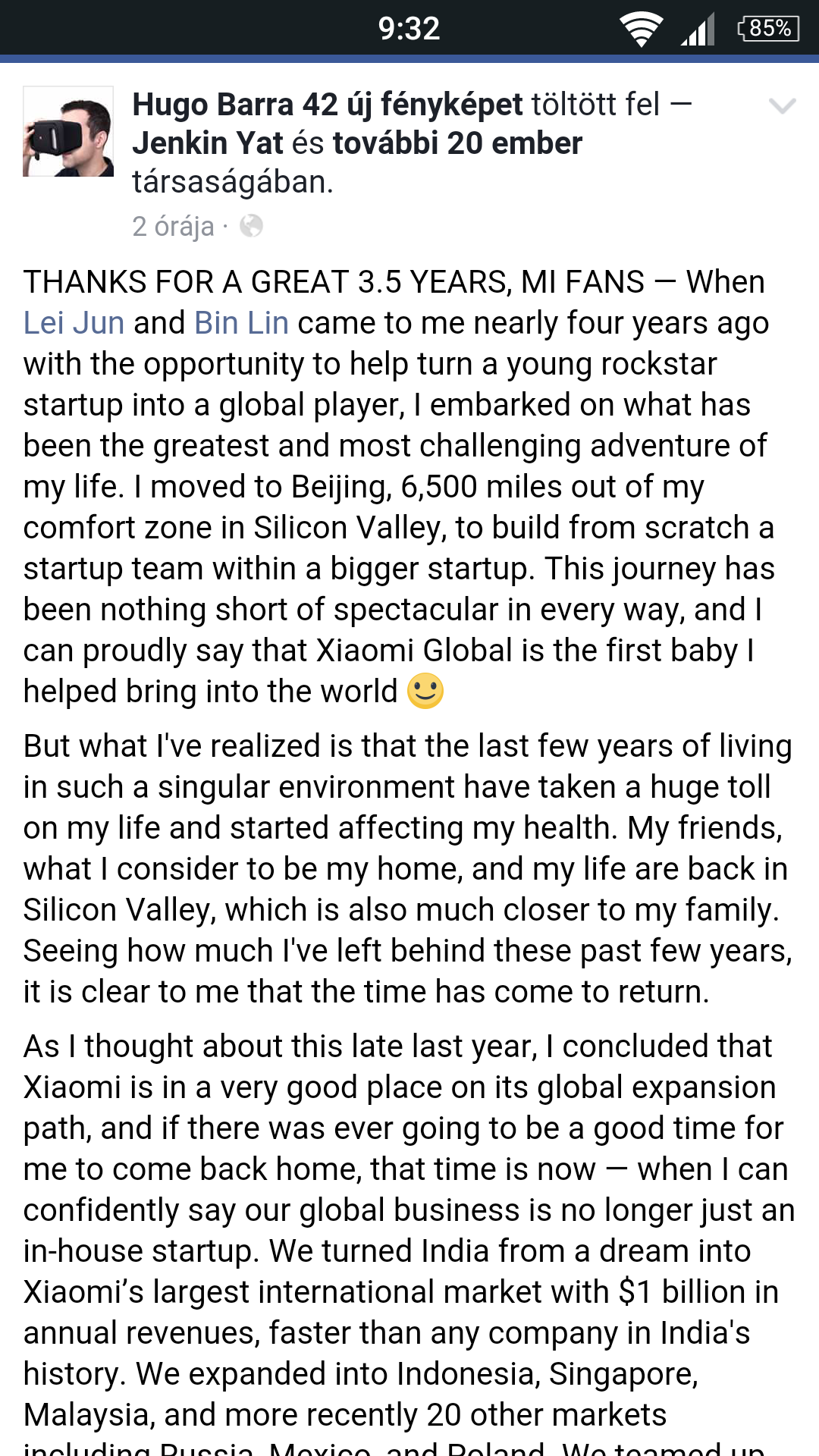Open the Lei Jun profile link
Screen dimensions: 819x1456
(x=74, y=323)
